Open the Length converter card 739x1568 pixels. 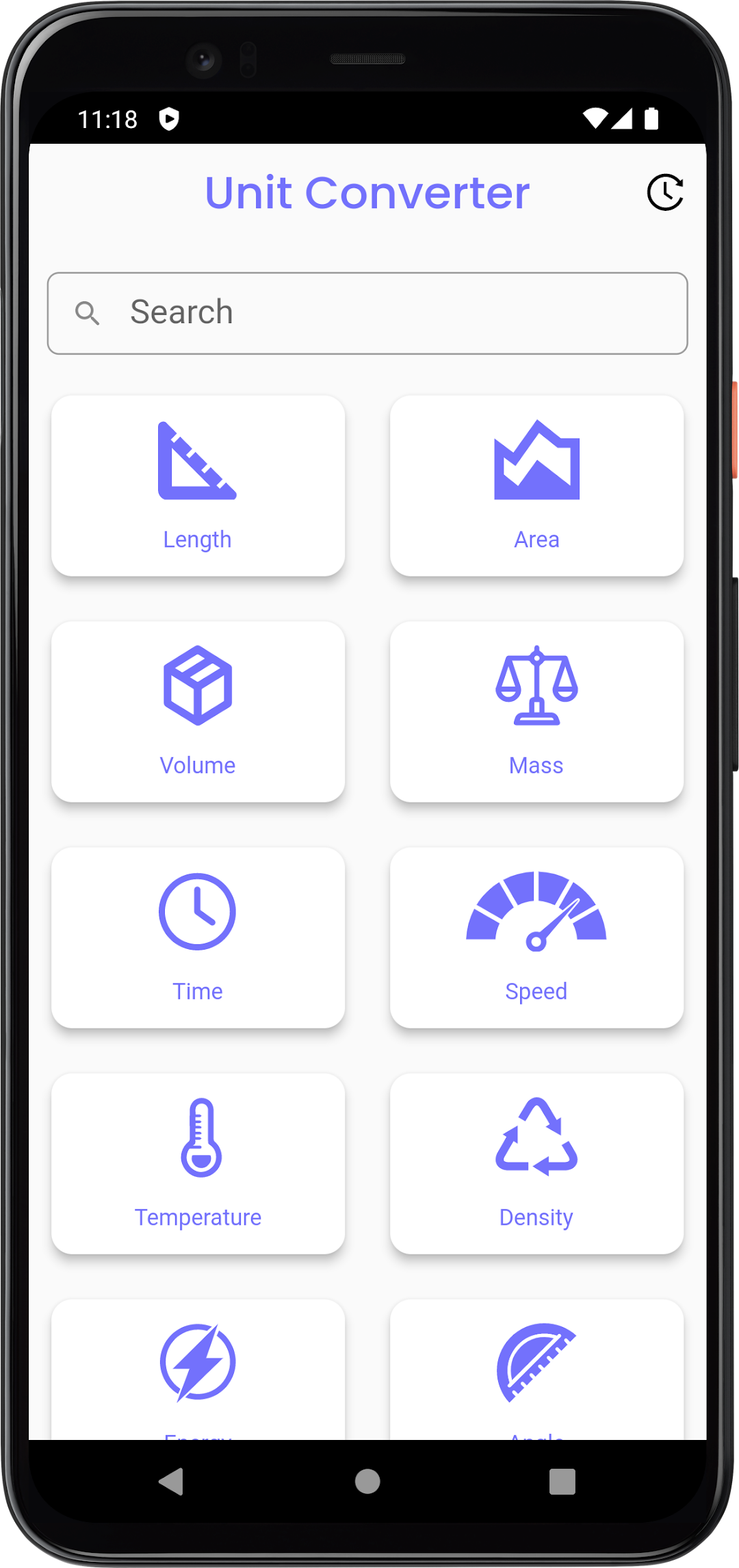(198, 485)
